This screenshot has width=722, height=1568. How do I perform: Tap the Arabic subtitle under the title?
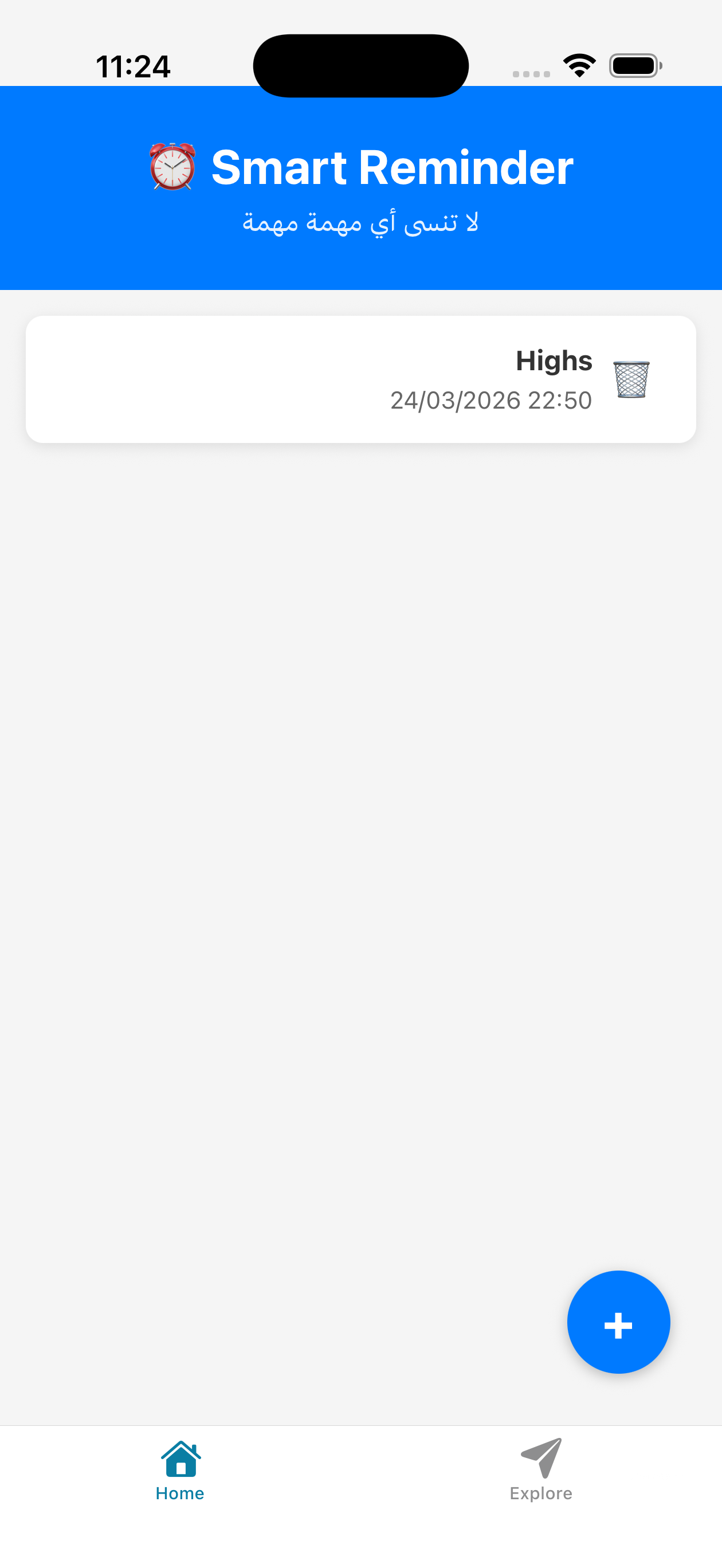tap(361, 221)
